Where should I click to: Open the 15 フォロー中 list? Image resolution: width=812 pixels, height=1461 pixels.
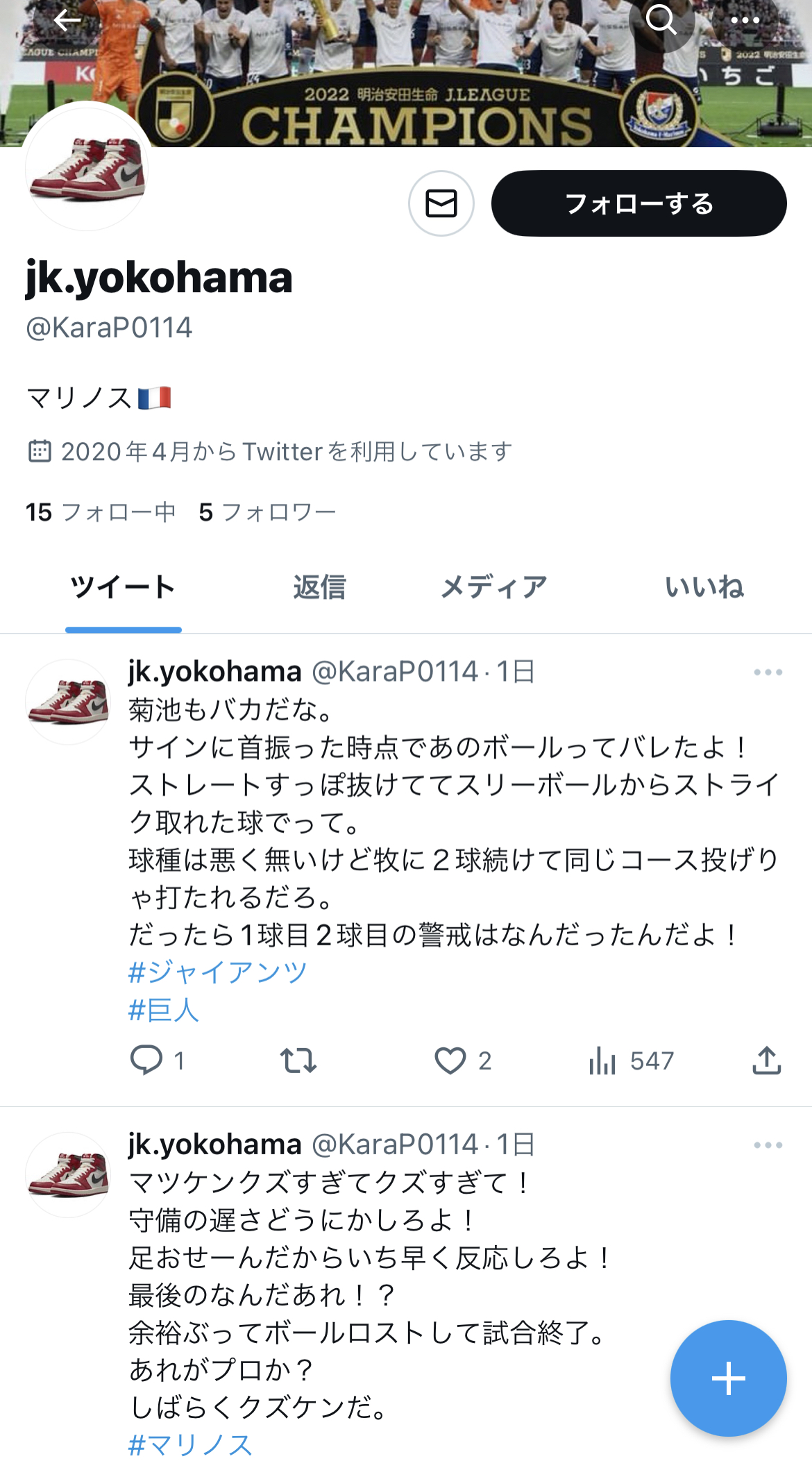point(101,512)
